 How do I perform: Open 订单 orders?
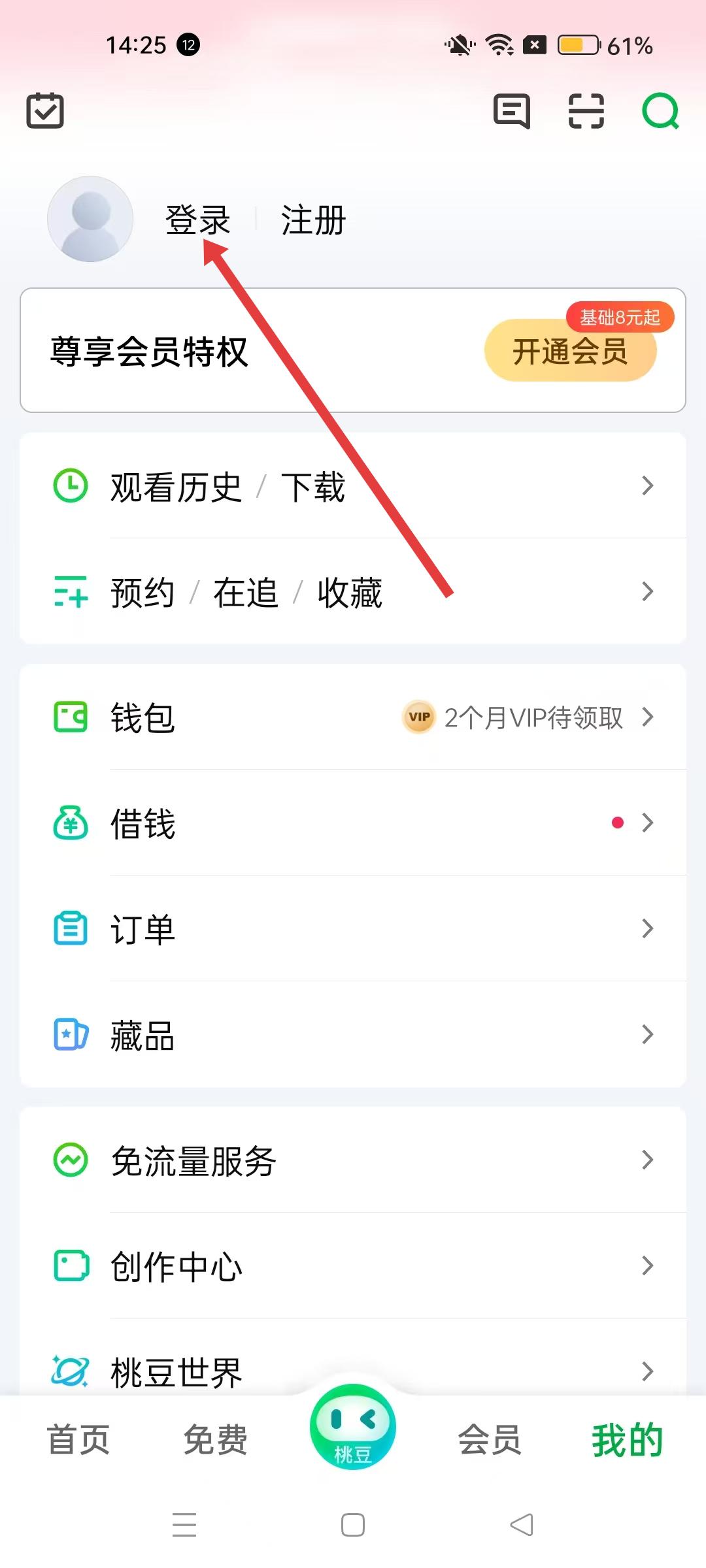(x=353, y=929)
